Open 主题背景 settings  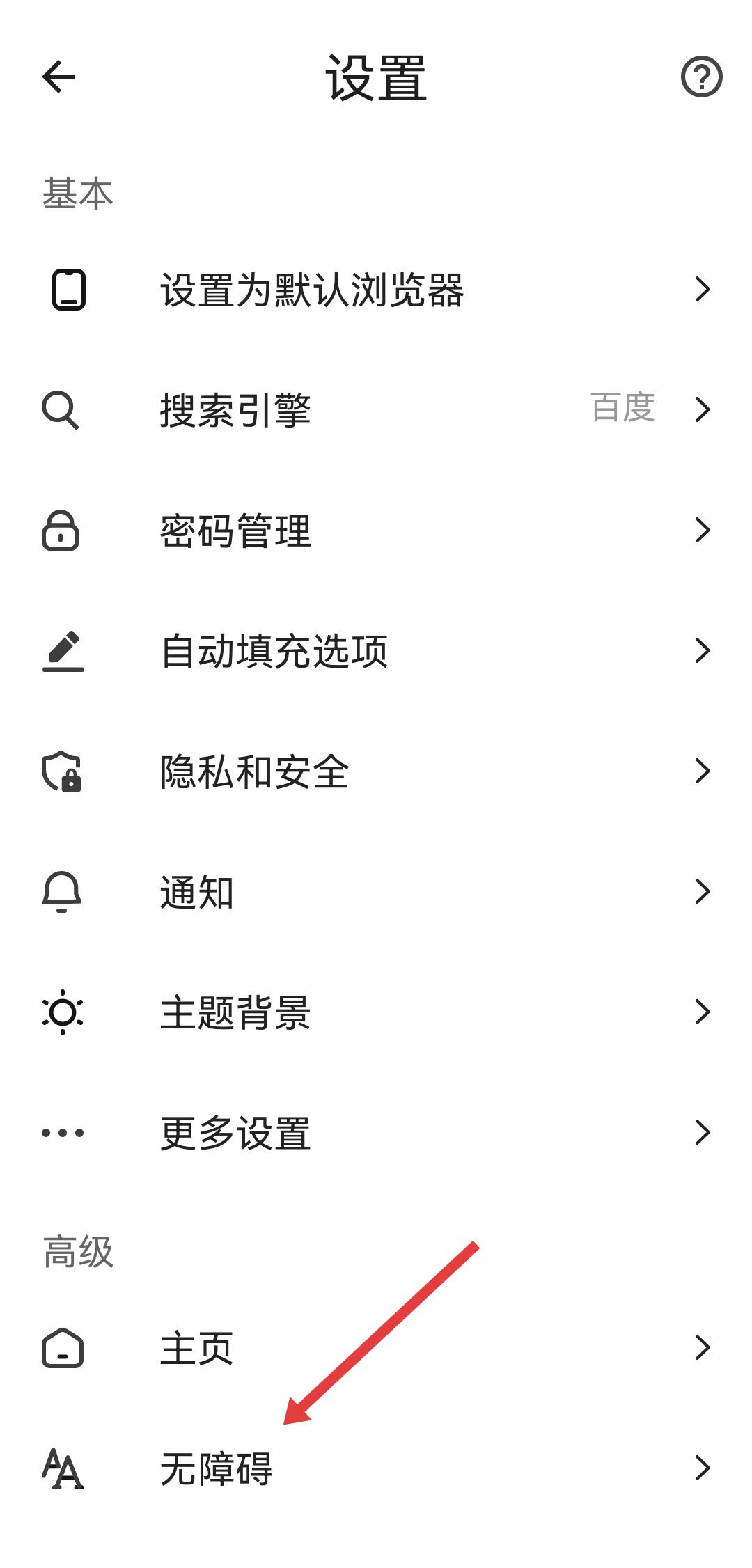point(376,1012)
